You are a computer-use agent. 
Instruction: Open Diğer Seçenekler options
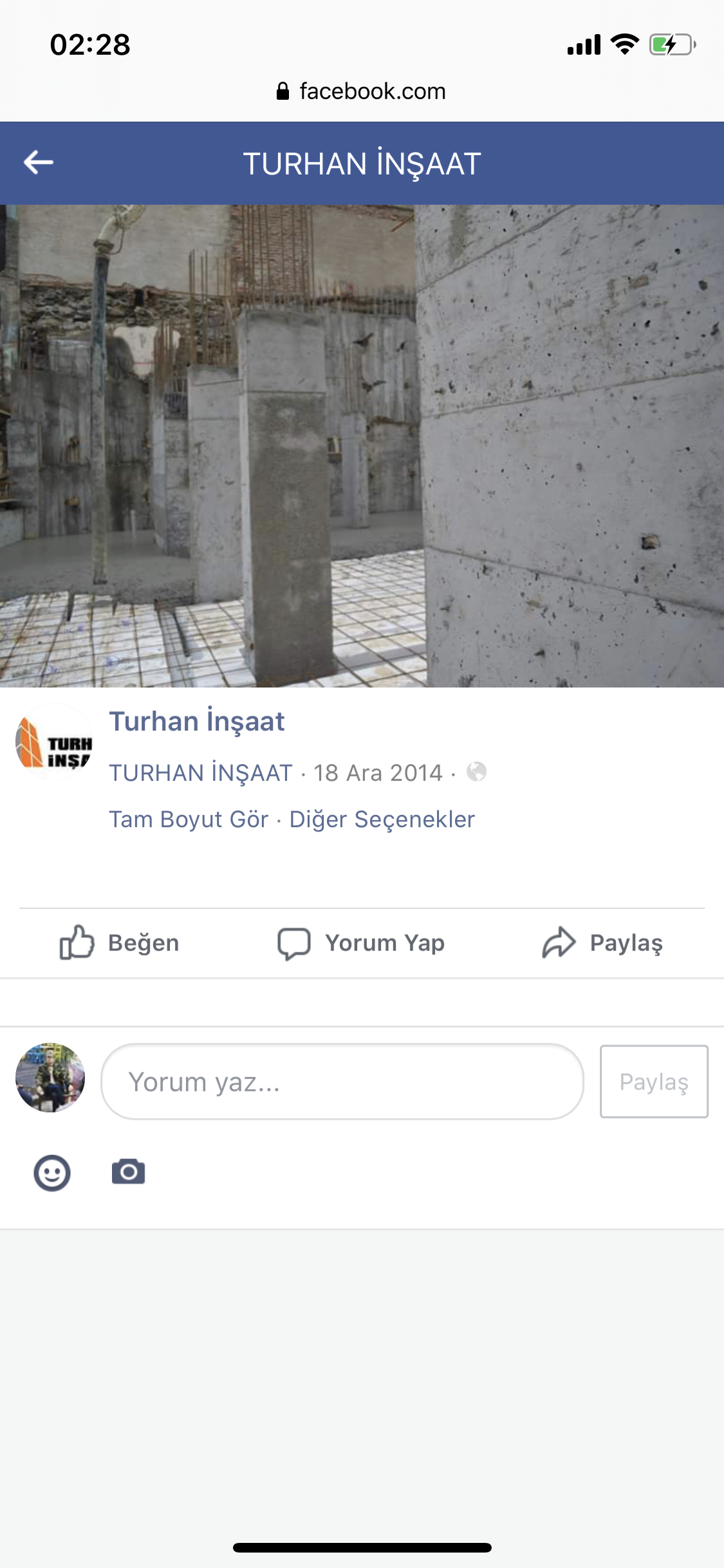pyautogui.click(x=382, y=819)
